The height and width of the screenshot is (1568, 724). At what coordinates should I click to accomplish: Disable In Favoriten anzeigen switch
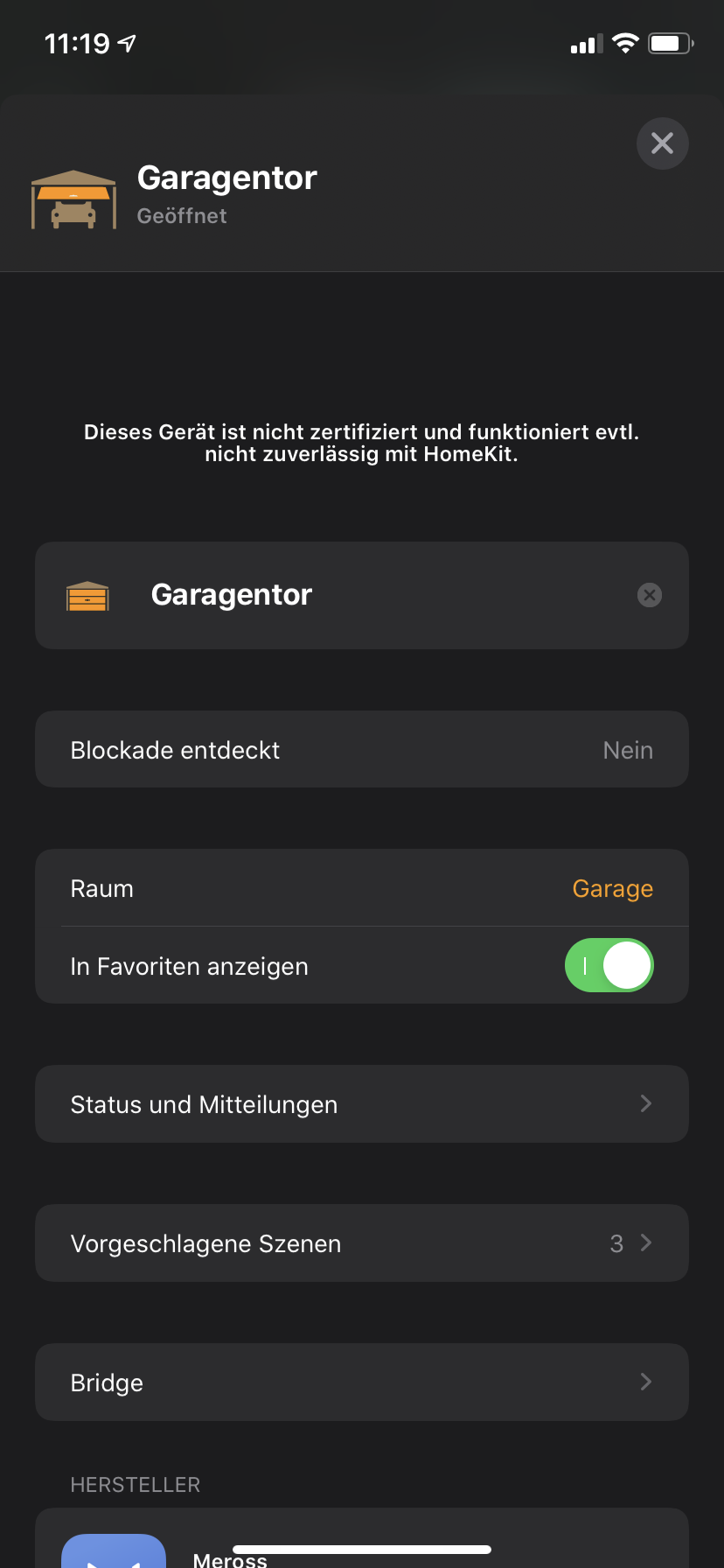click(x=609, y=966)
